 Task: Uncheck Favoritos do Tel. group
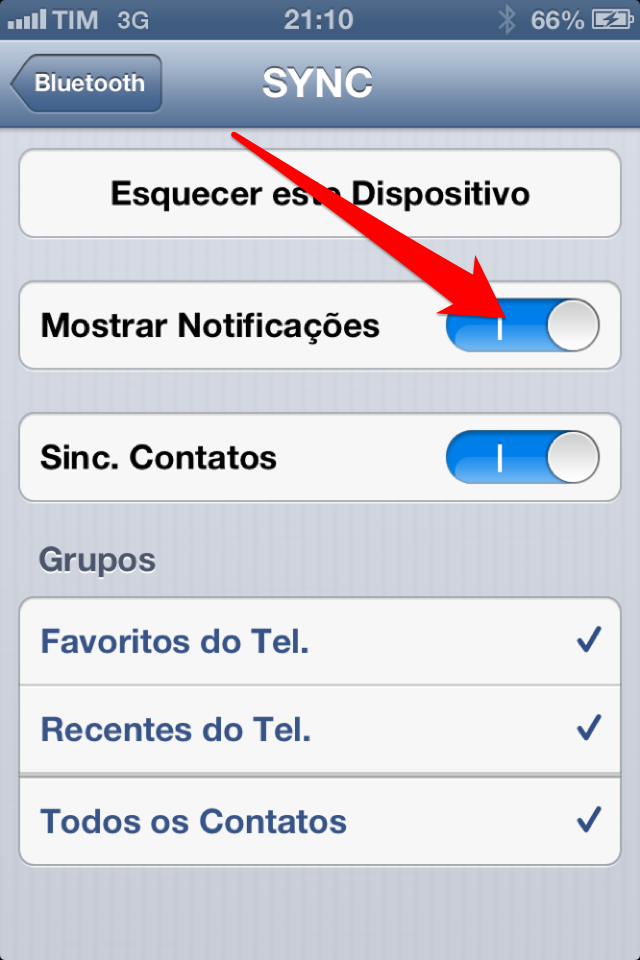click(320, 642)
